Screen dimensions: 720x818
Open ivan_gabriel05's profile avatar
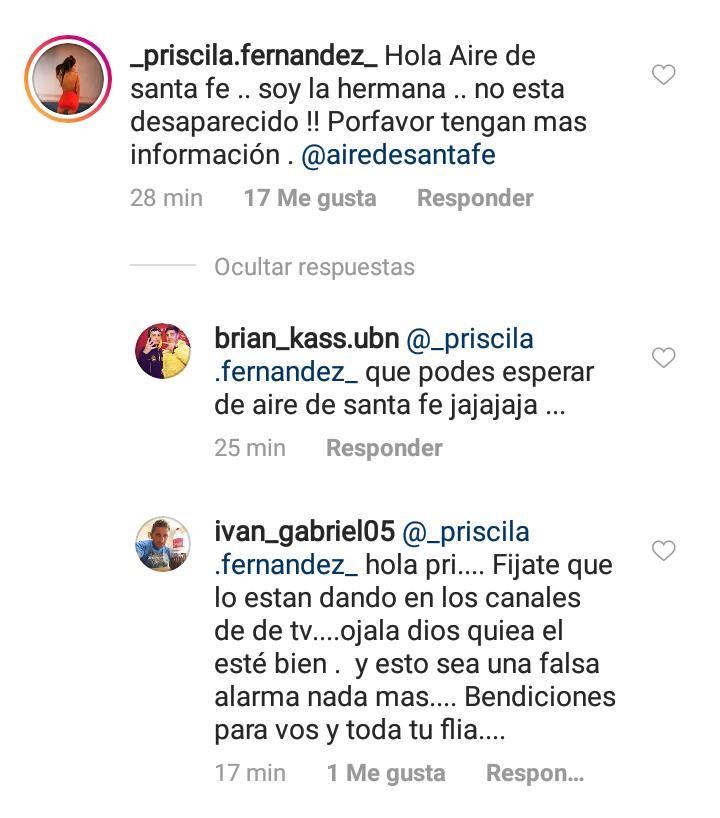coord(163,545)
